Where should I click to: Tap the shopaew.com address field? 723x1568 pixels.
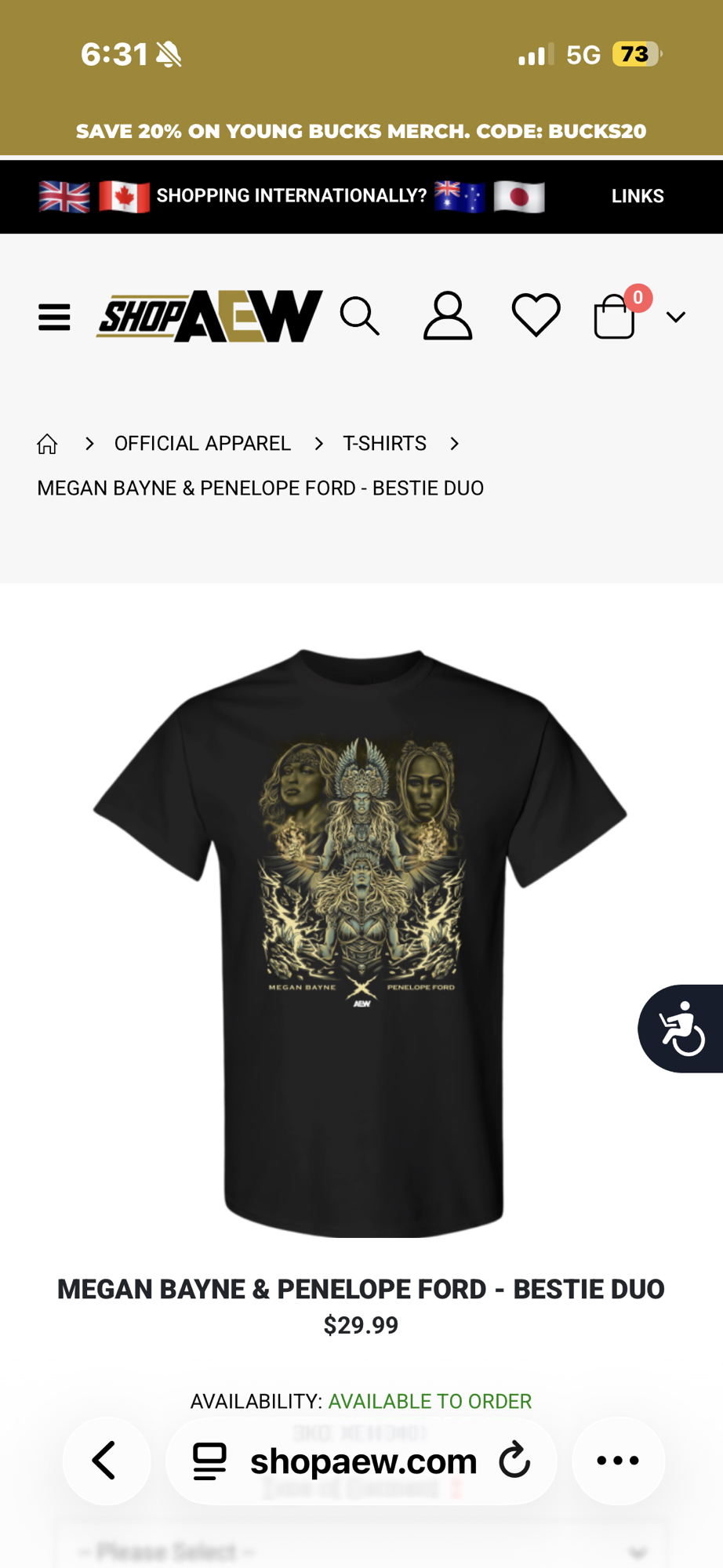363,1461
